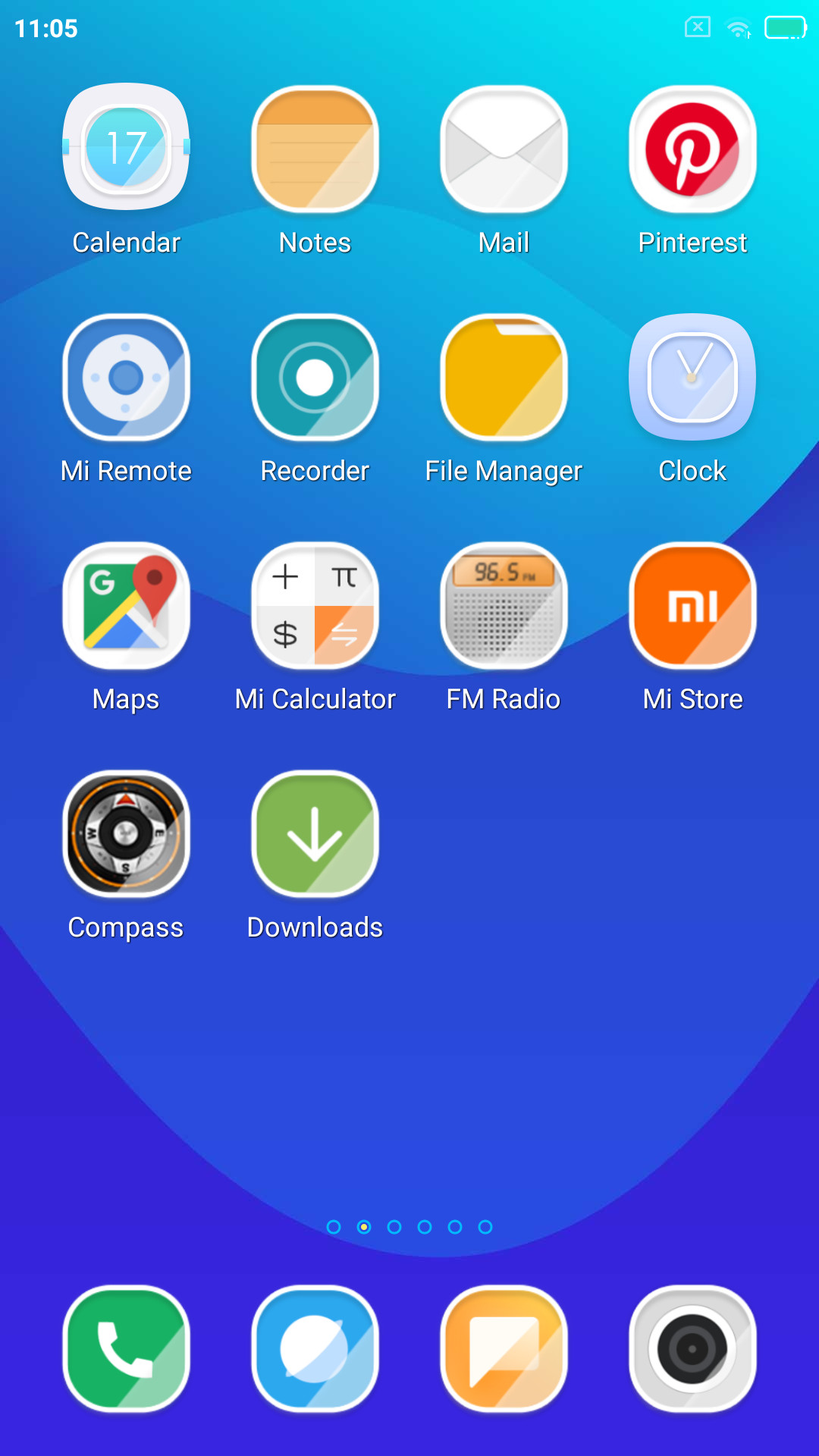This screenshot has height=1456, width=819.
Task: Launch the Camera from the dock
Action: pyautogui.click(x=692, y=1348)
